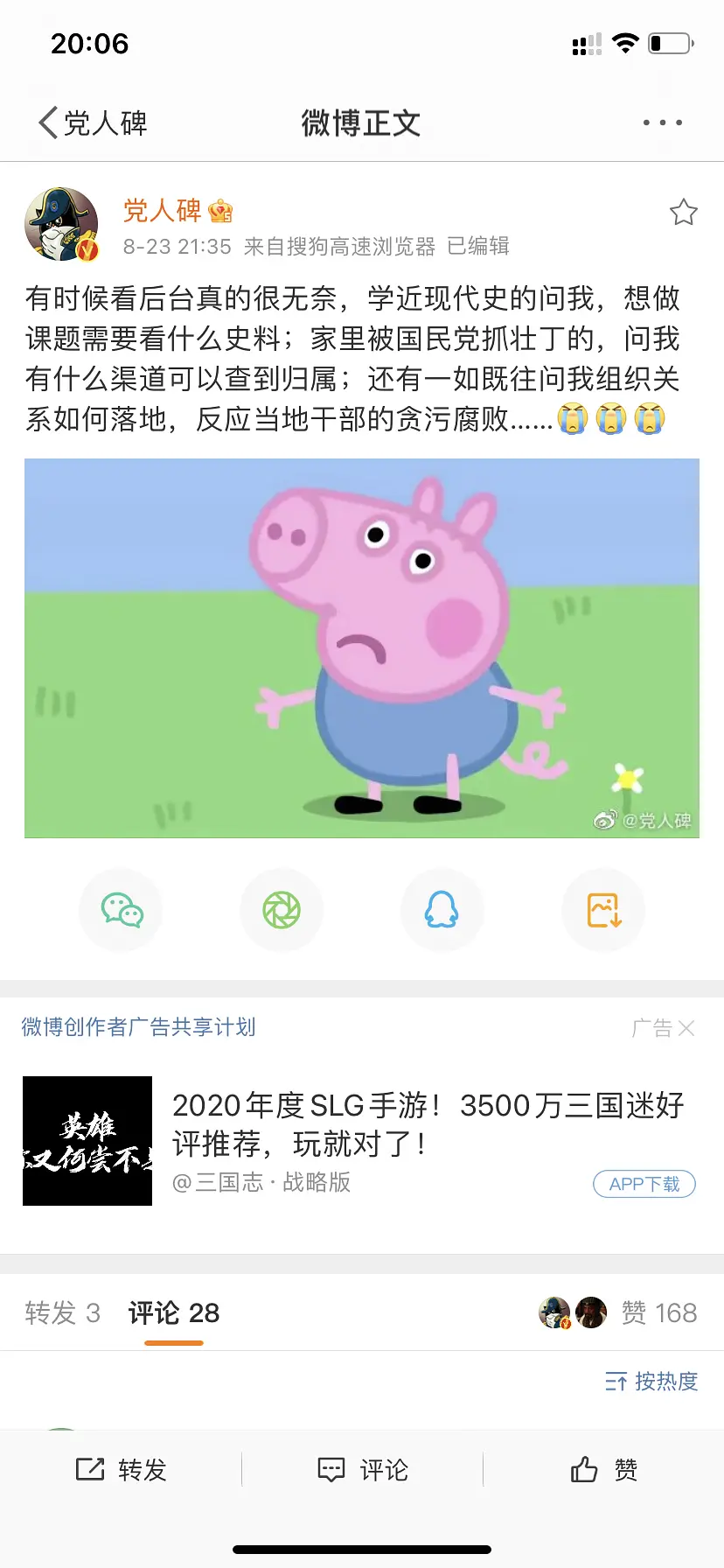The width and height of the screenshot is (724, 1568).
Task: Change comment sorting via 按热度
Action: pyautogui.click(x=651, y=1382)
